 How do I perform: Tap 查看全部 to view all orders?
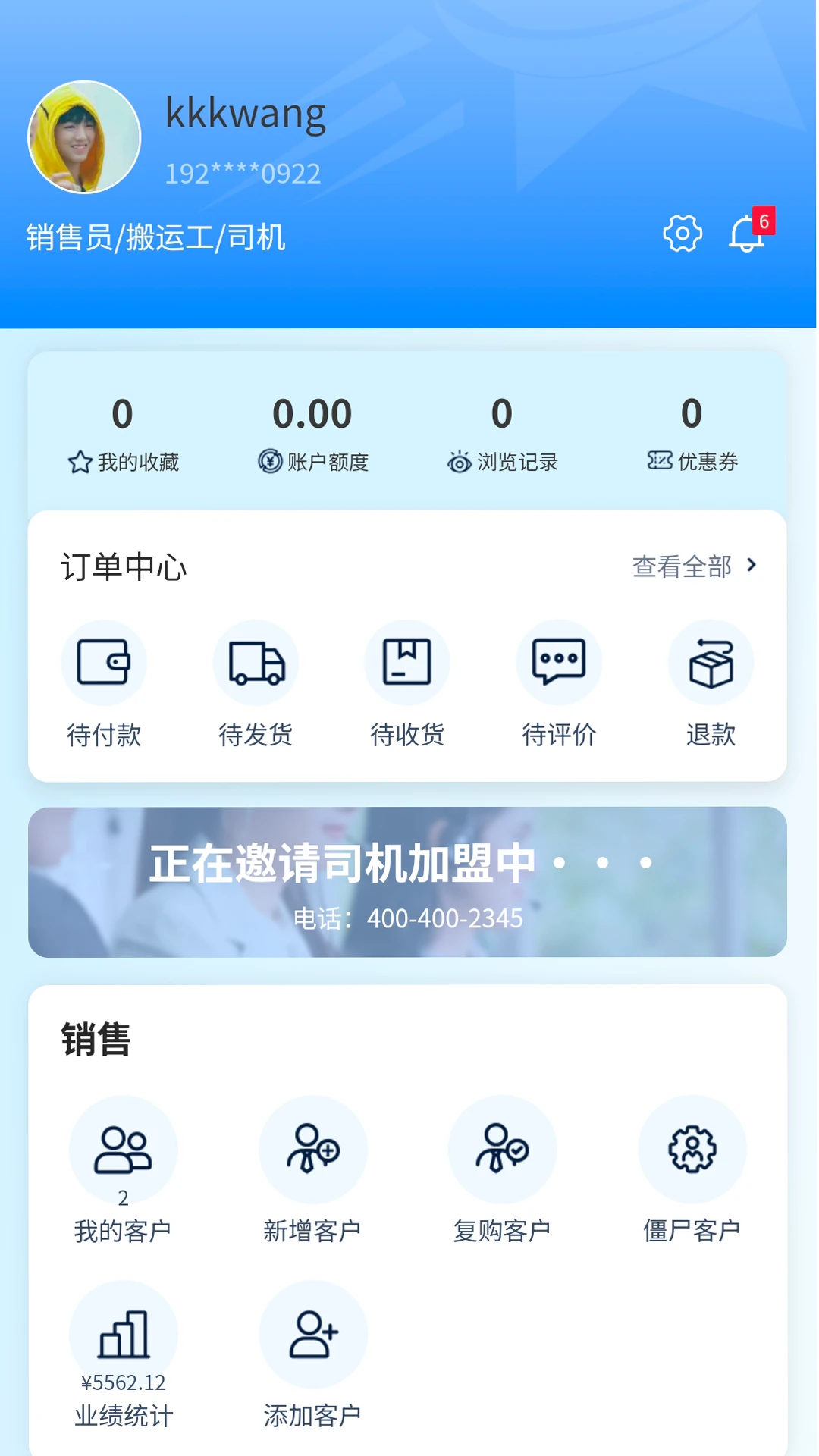coord(694,566)
